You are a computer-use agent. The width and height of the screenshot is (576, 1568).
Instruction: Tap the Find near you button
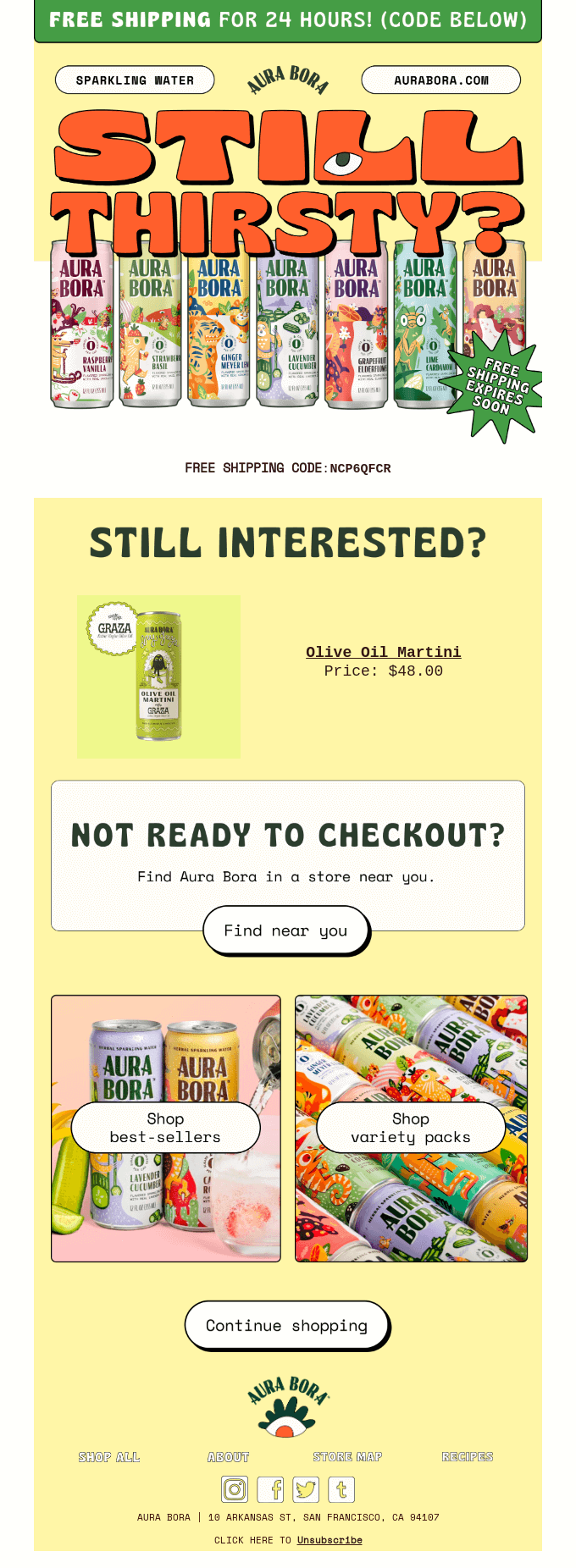click(285, 930)
